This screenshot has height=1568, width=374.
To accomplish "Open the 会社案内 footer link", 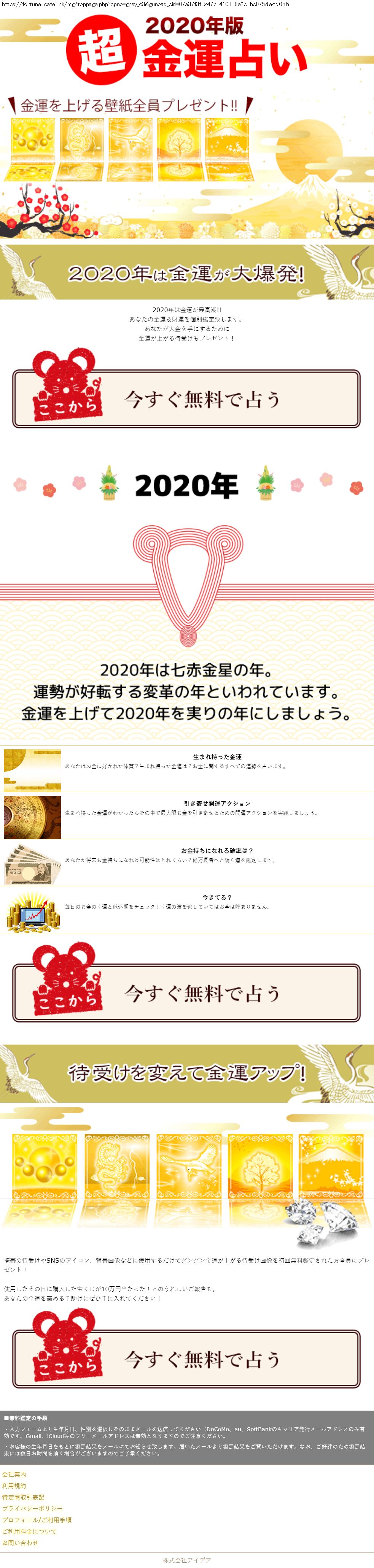I will (x=14, y=1474).
